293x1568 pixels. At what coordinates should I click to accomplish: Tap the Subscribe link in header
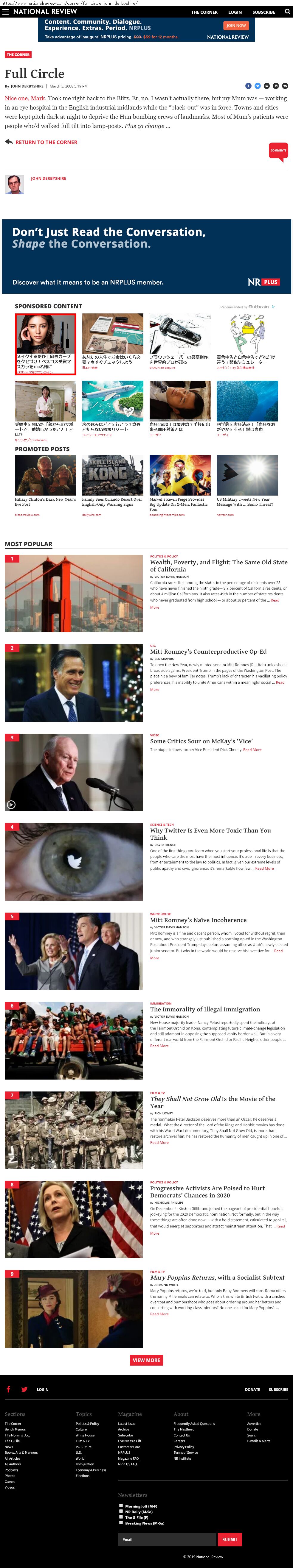(263, 12)
